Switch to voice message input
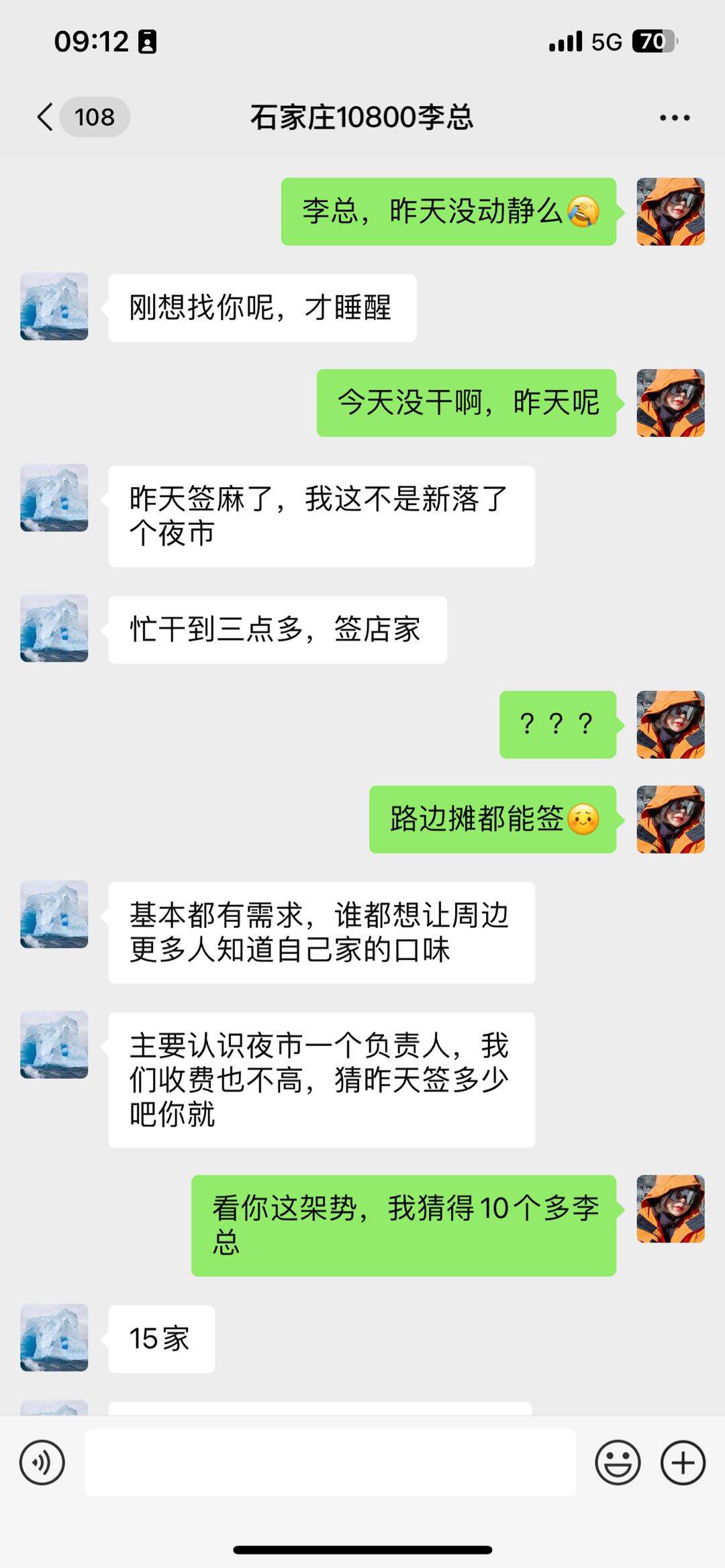This screenshot has width=725, height=1568. [42, 1463]
